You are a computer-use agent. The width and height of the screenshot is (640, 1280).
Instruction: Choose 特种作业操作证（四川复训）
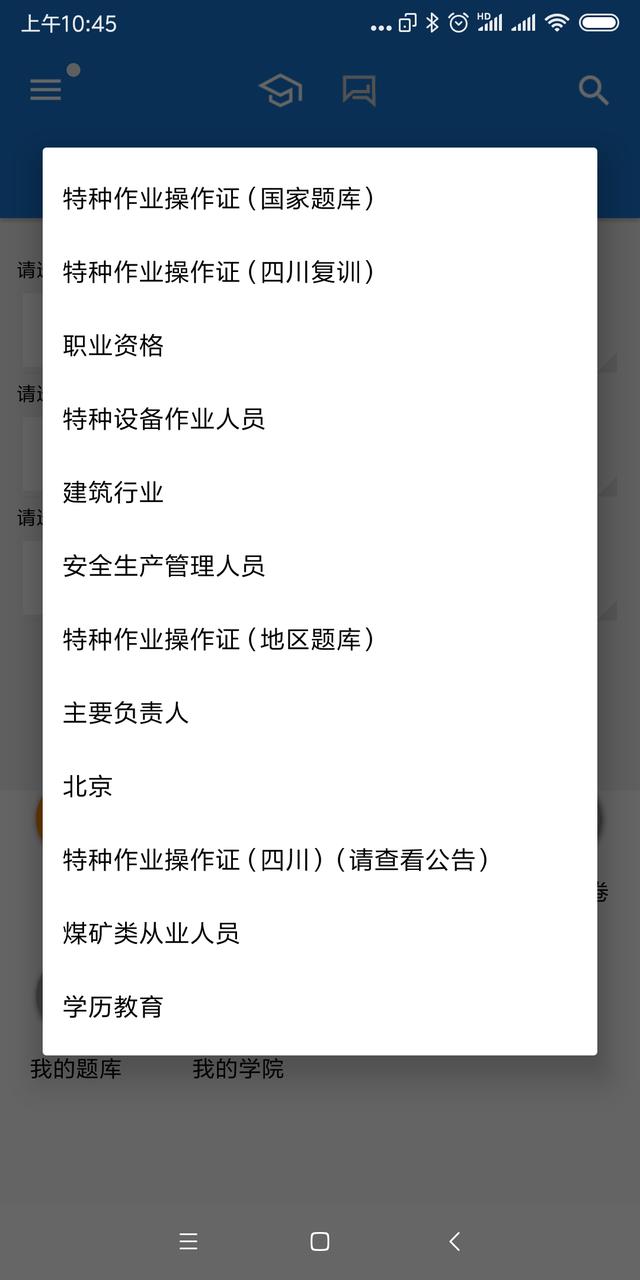pyautogui.click(x=218, y=272)
